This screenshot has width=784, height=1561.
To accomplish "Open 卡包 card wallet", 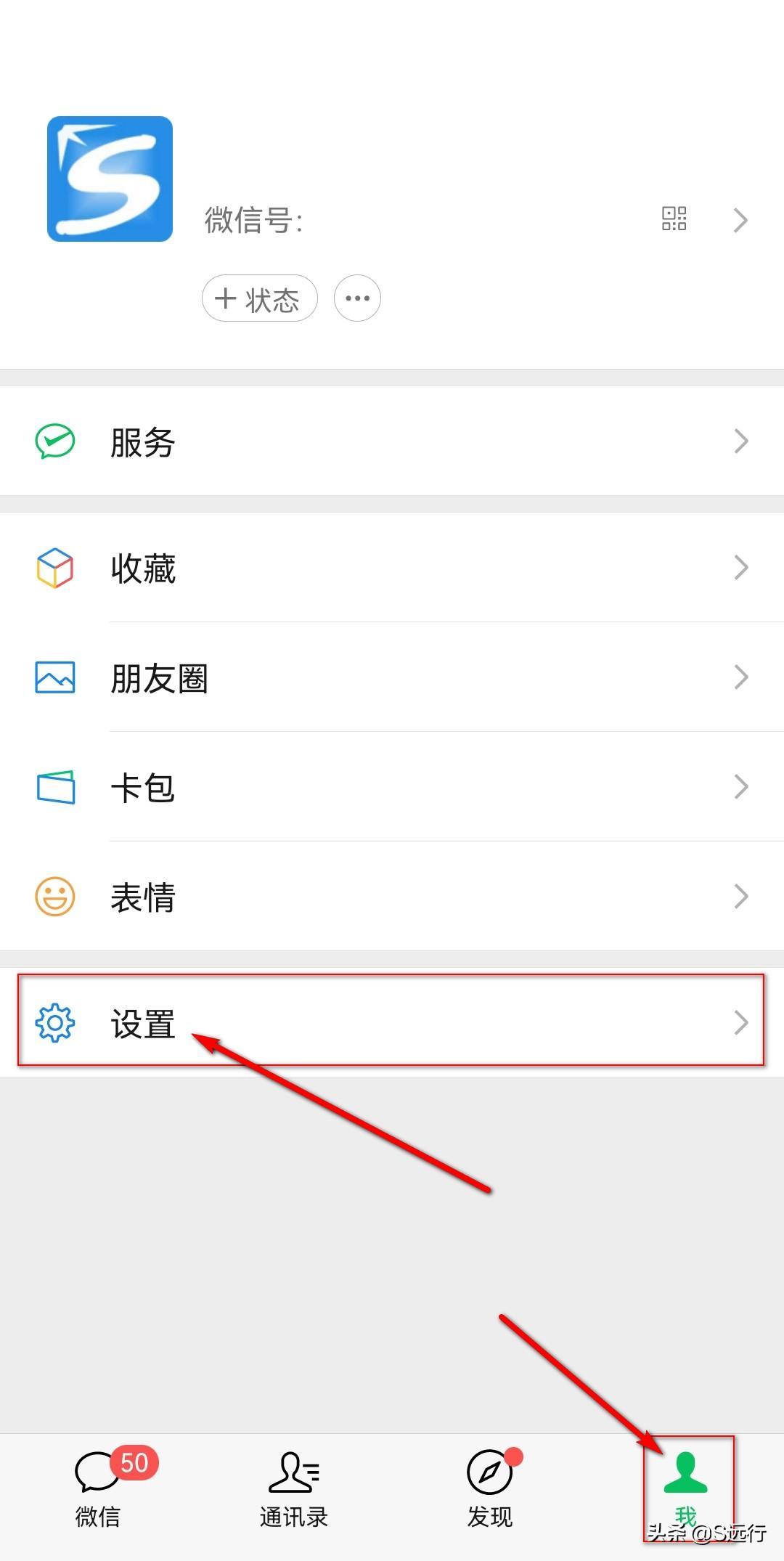I will [392, 787].
